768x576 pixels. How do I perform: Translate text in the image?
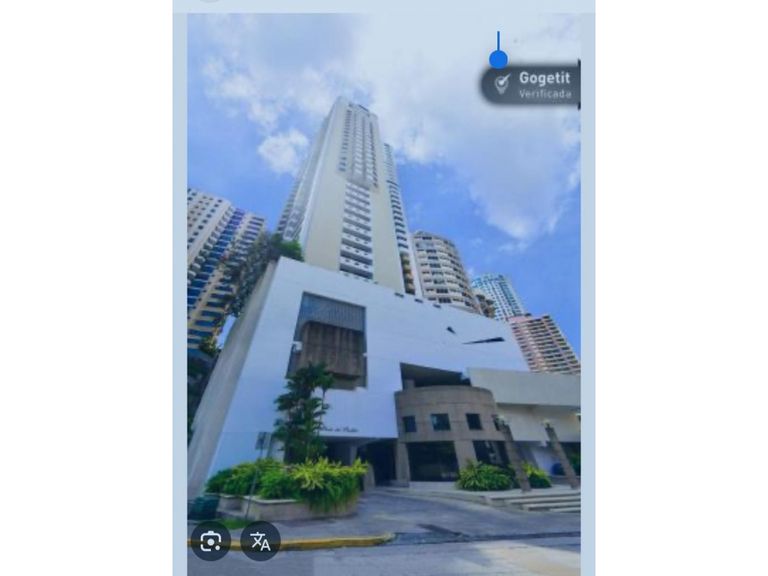(260, 541)
